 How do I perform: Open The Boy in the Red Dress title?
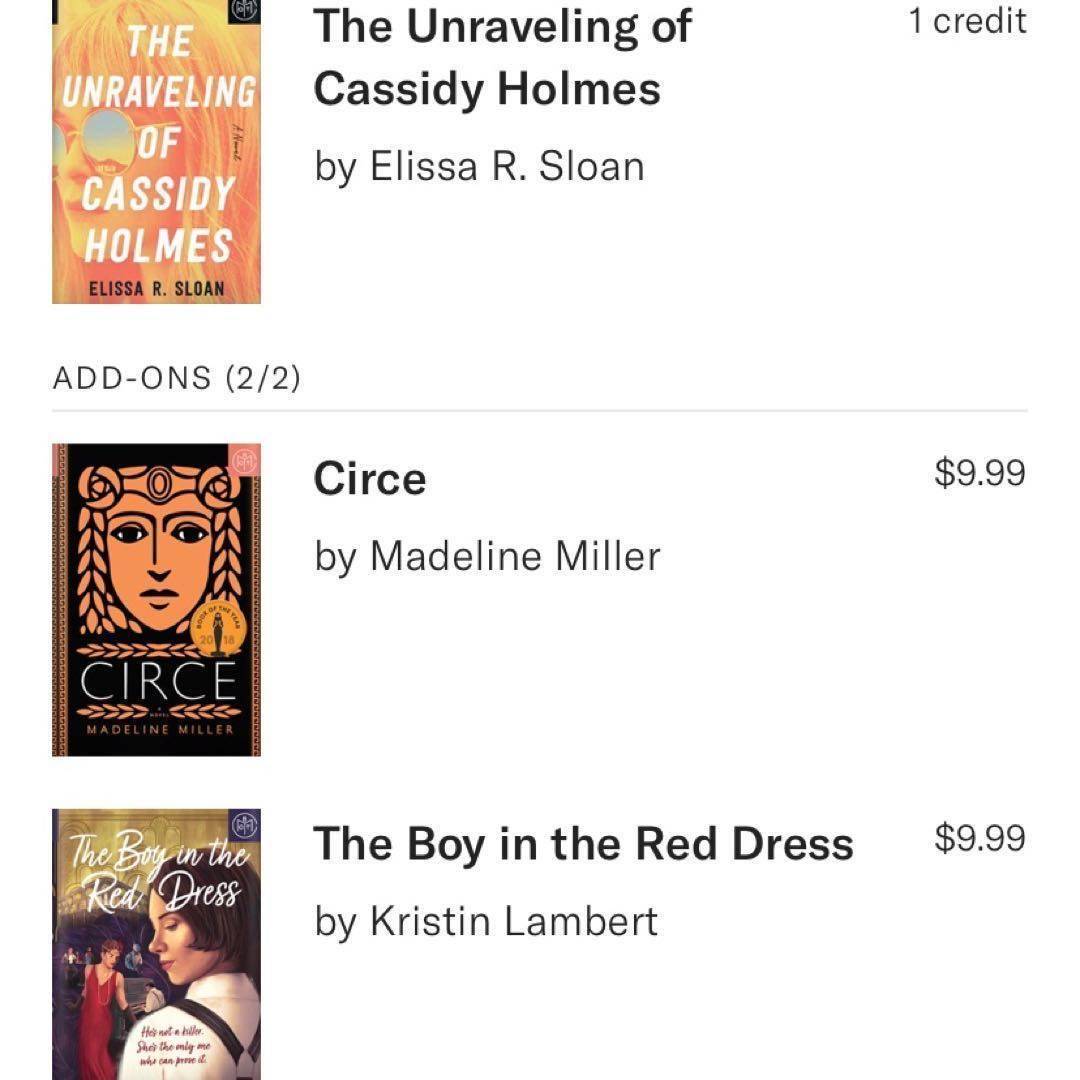[583, 844]
